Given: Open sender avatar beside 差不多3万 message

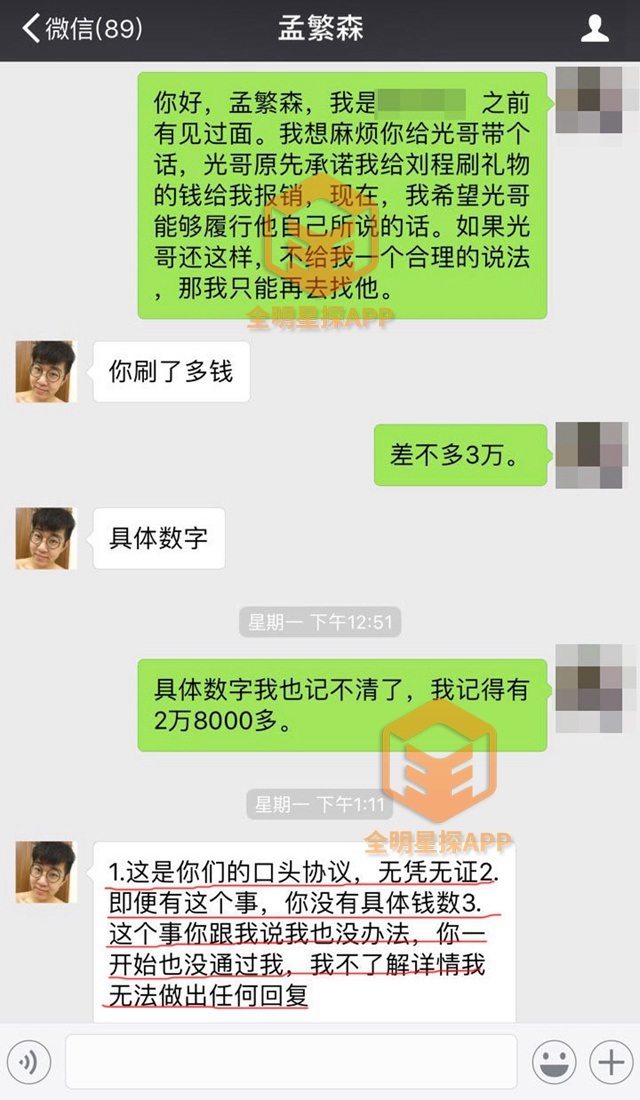Looking at the screenshot, I should click(591, 455).
